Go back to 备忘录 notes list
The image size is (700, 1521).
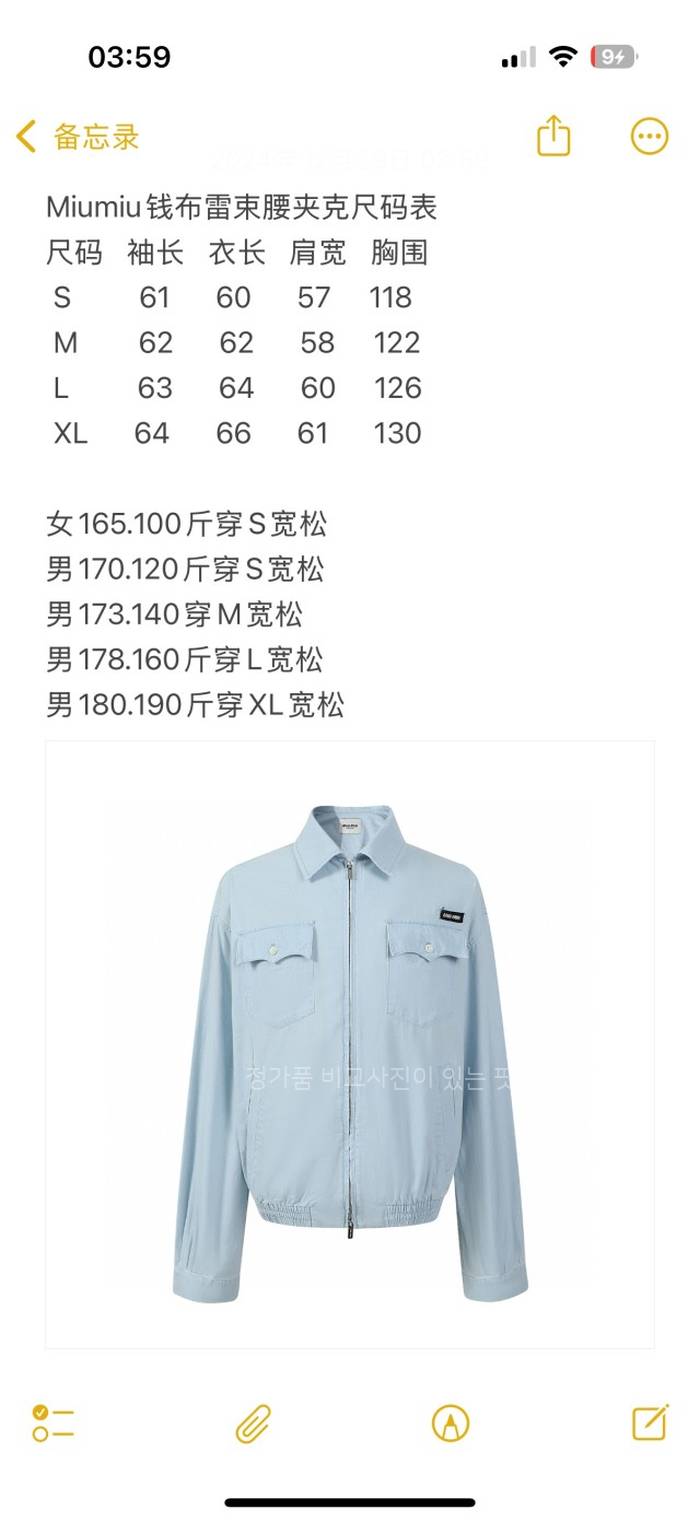pos(78,137)
